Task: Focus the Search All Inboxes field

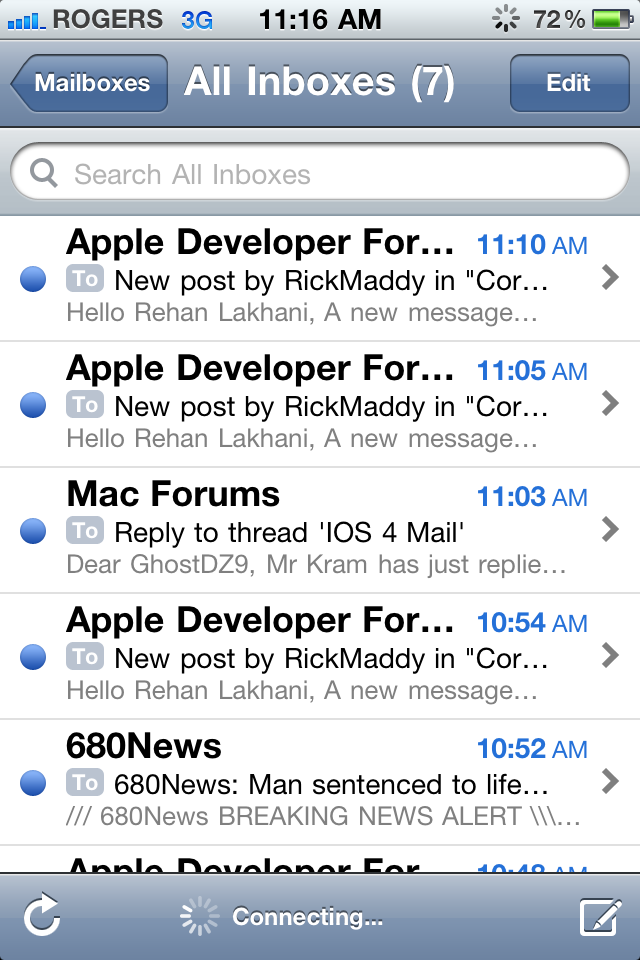Action: point(320,175)
